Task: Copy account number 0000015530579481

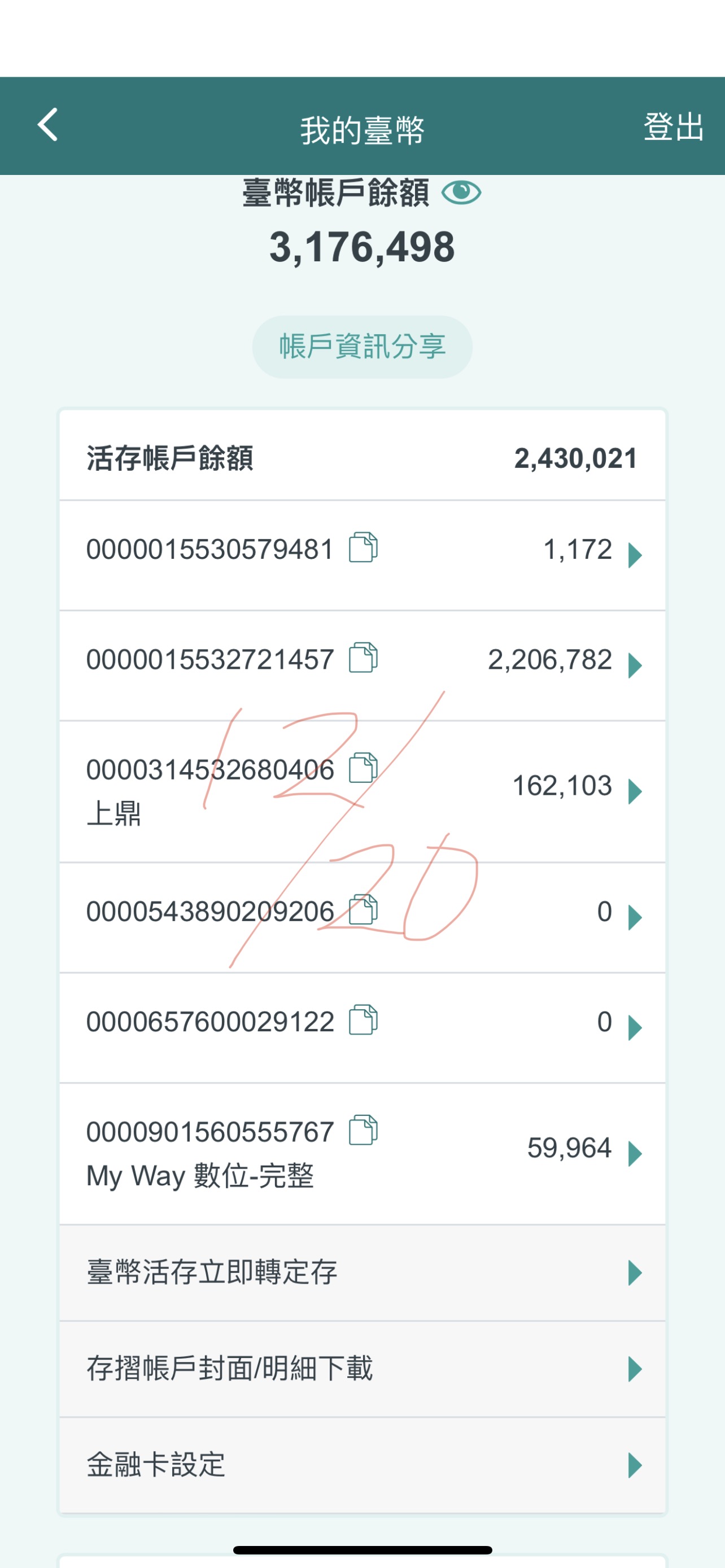Action: click(x=363, y=547)
